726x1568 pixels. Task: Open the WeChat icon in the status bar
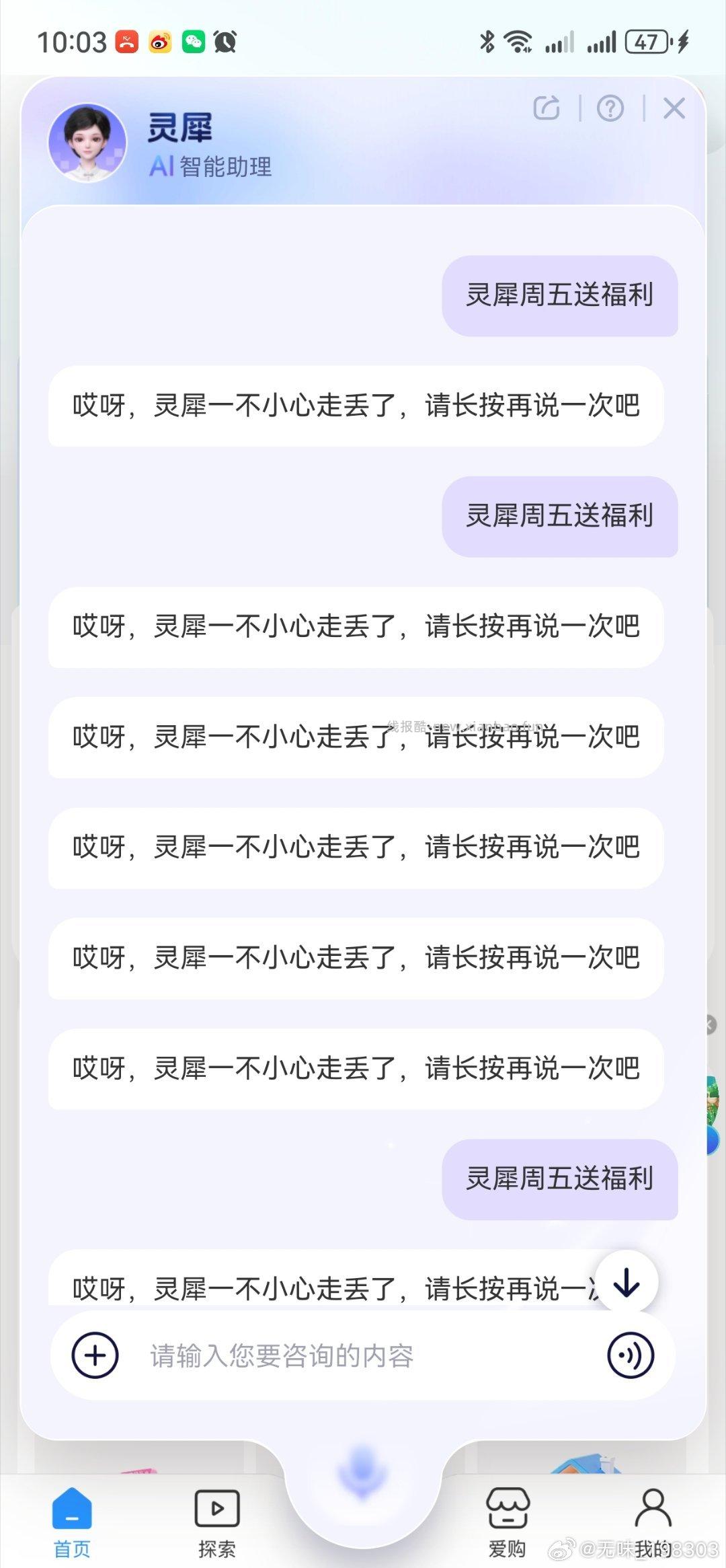195,42
